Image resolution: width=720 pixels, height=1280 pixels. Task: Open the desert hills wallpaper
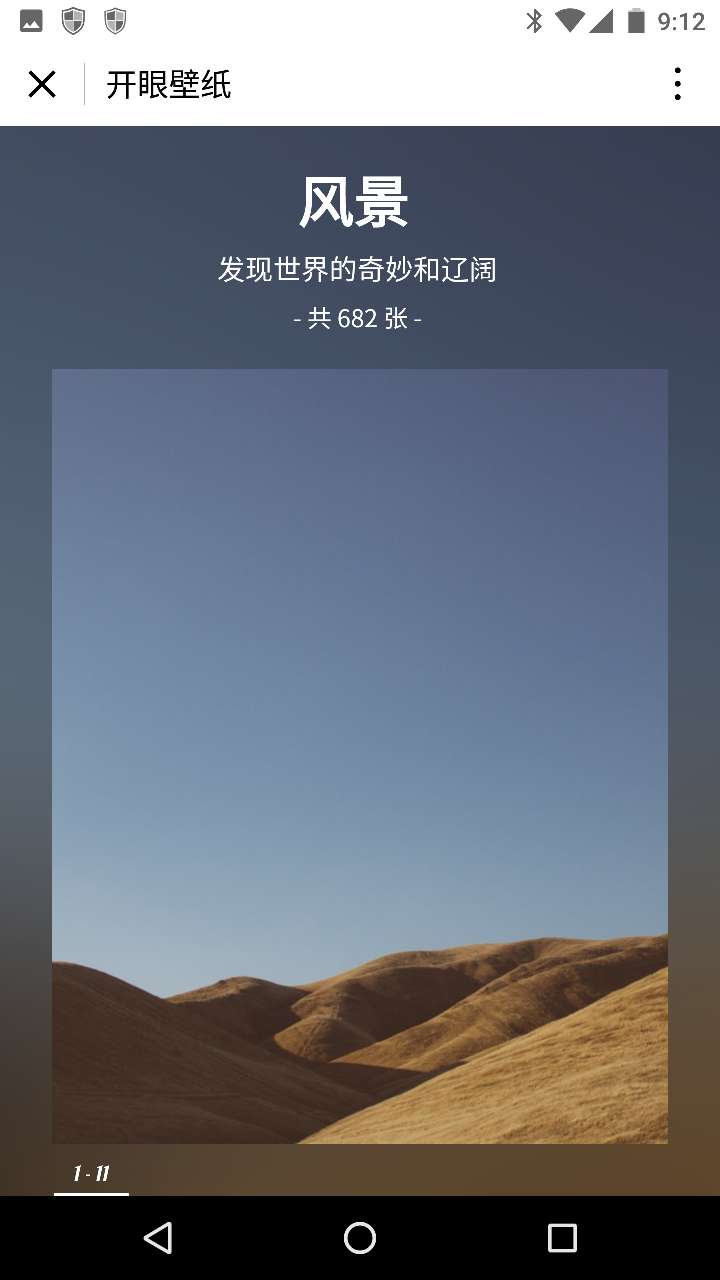coord(360,755)
